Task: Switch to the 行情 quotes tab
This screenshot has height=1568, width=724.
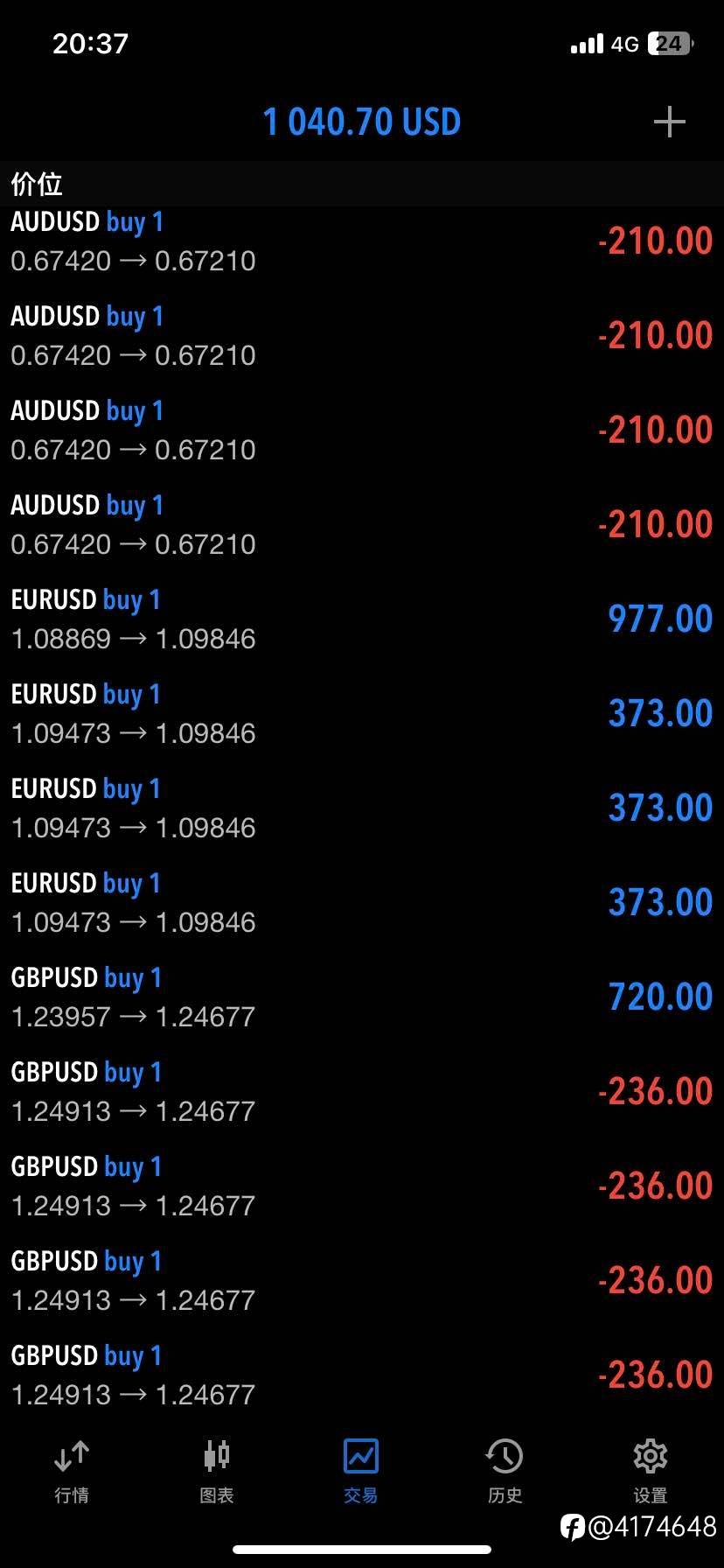Action: click(x=72, y=1471)
